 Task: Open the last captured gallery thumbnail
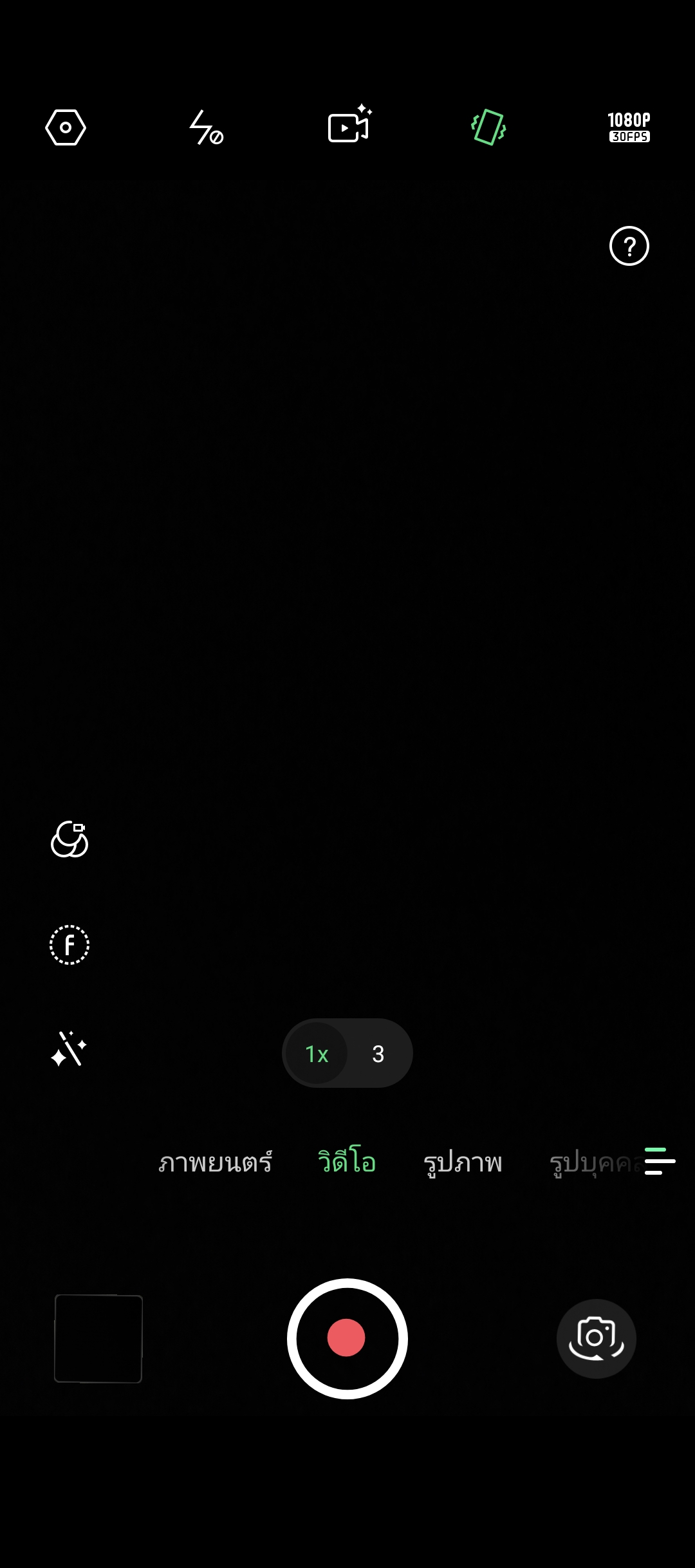[98, 1339]
